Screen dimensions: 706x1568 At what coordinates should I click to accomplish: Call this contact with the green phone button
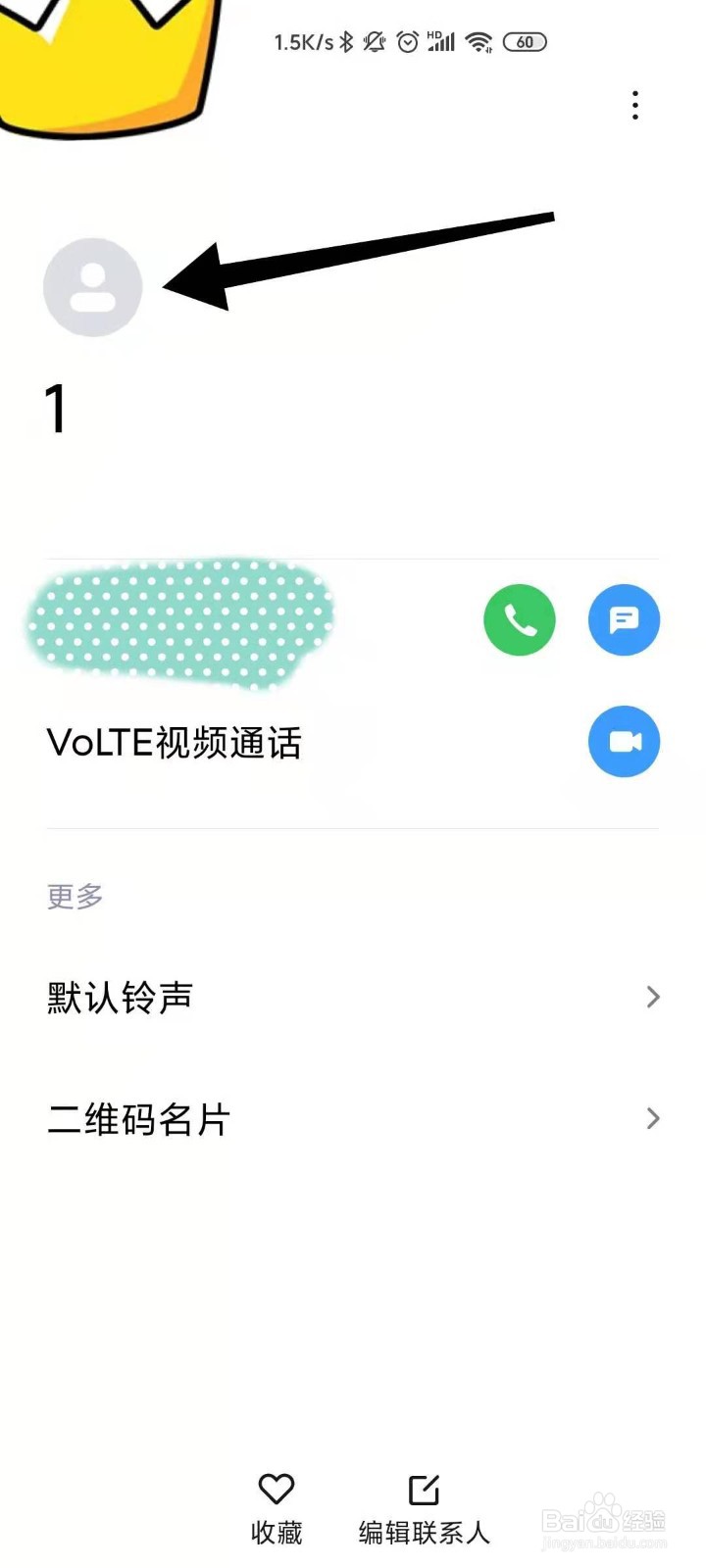[x=520, y=619]
